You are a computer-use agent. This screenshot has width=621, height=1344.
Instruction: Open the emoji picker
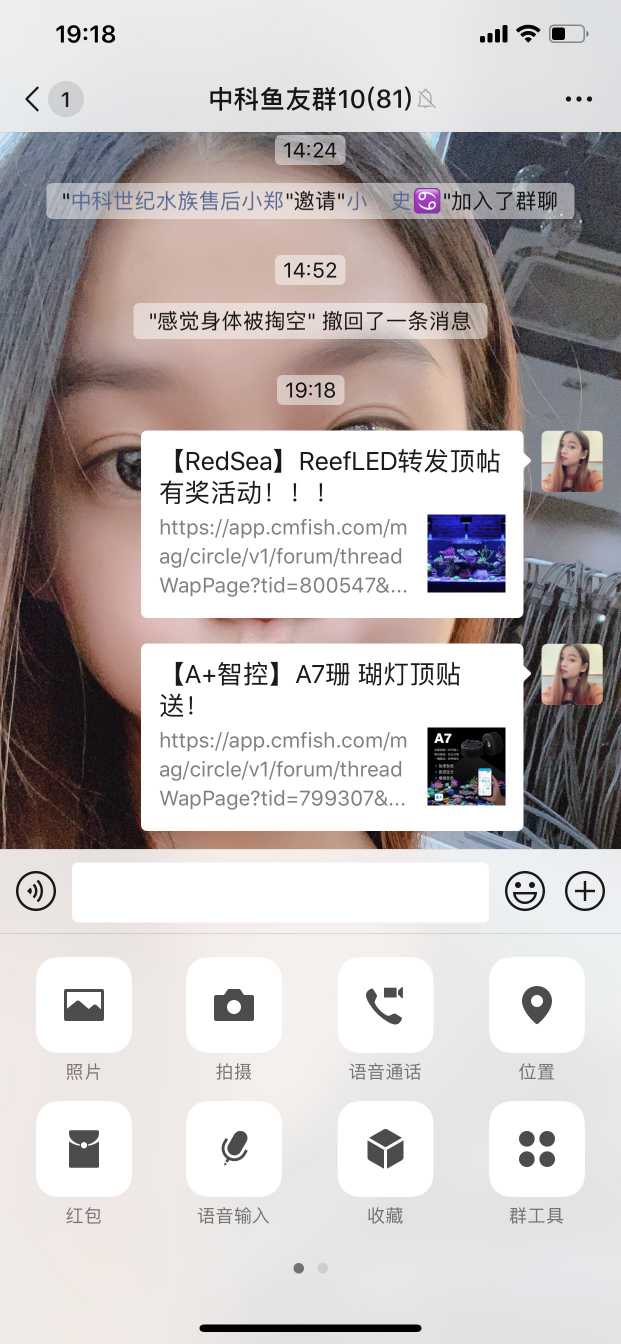tap(525, 891)
